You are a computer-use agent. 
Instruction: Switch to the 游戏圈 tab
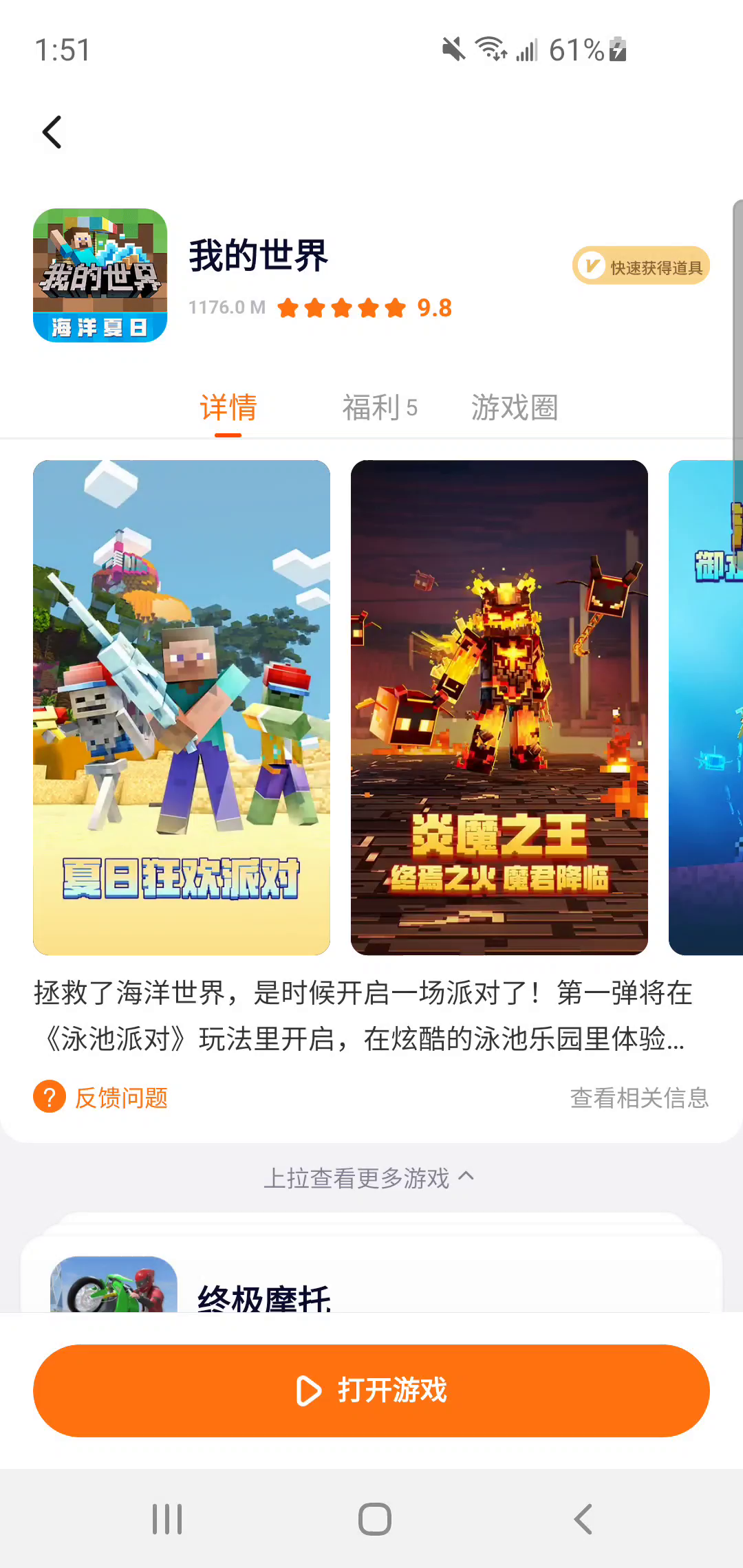click(x=514, y=408)
